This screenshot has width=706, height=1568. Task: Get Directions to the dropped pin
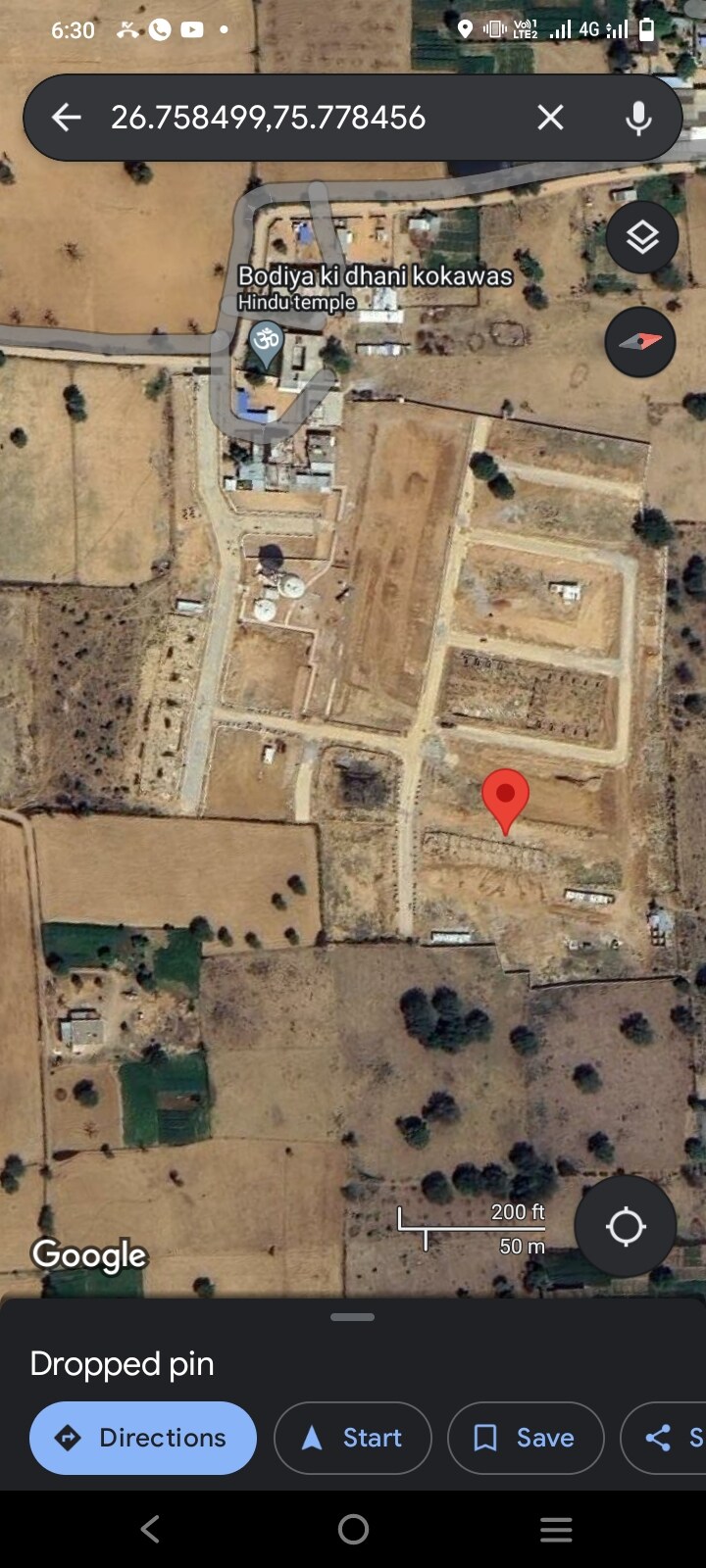143,1438
